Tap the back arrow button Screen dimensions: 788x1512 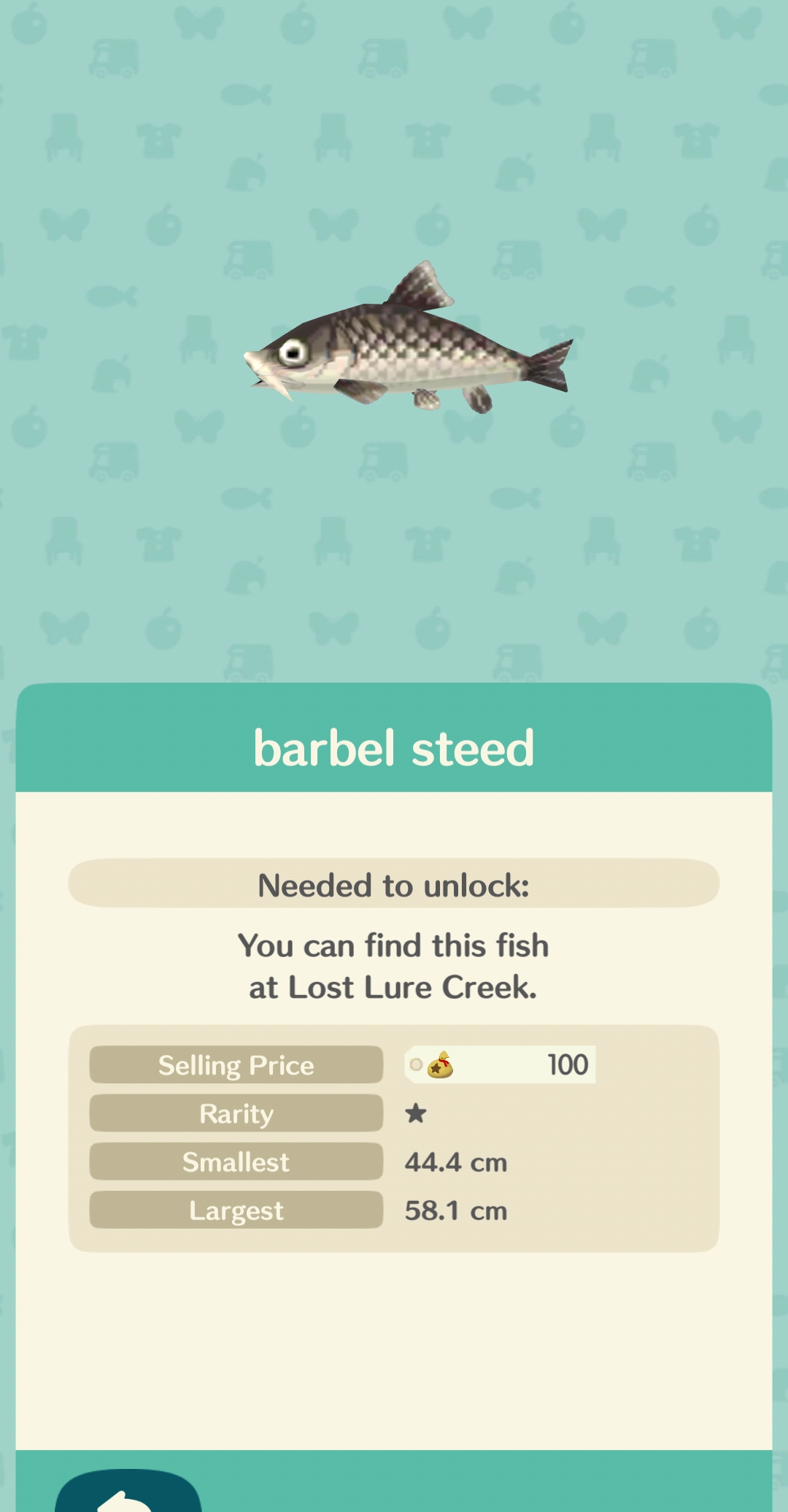(128, 1493)
